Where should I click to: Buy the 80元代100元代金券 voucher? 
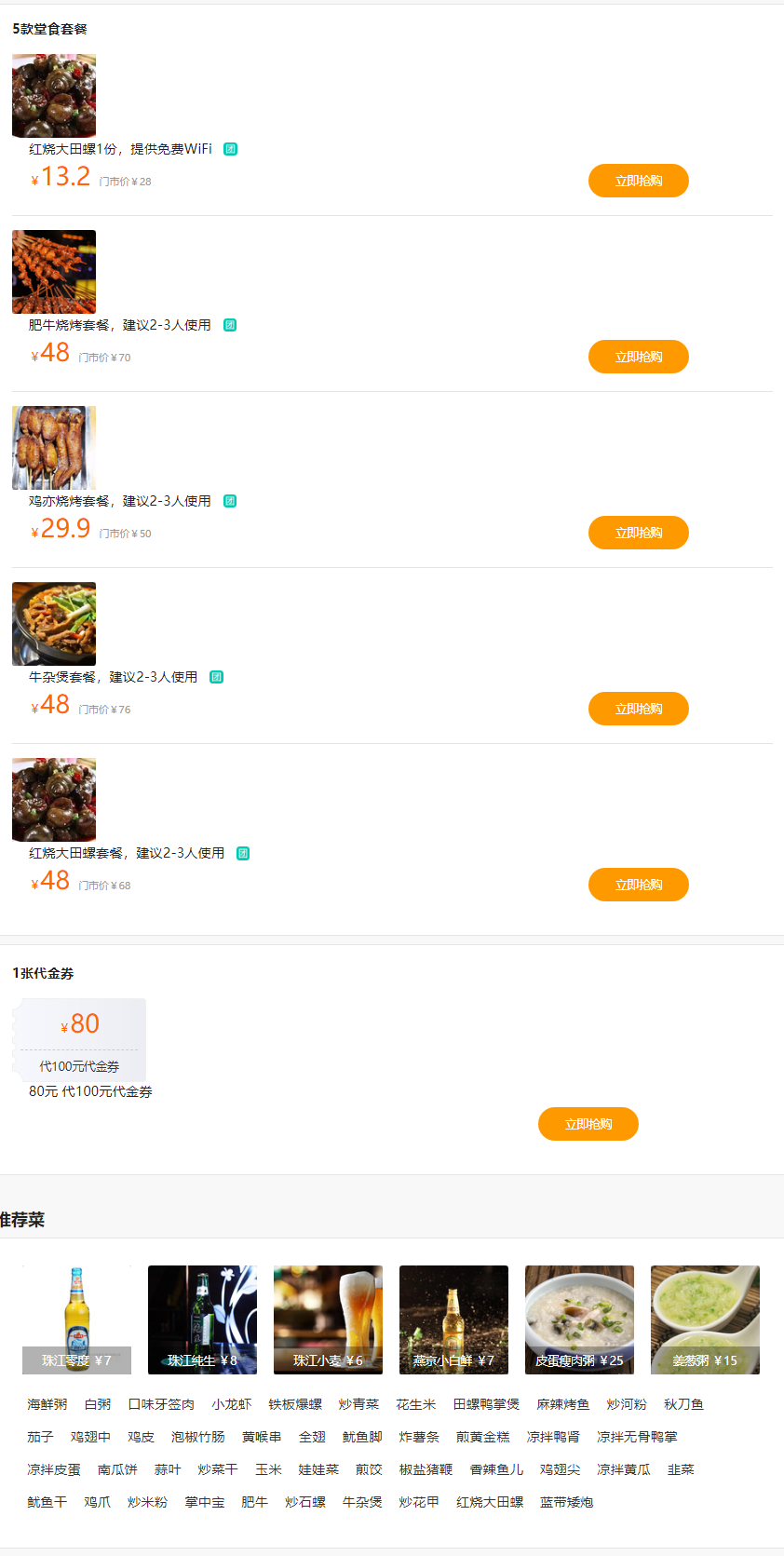pyautogui.click(x=588, y=1124)
